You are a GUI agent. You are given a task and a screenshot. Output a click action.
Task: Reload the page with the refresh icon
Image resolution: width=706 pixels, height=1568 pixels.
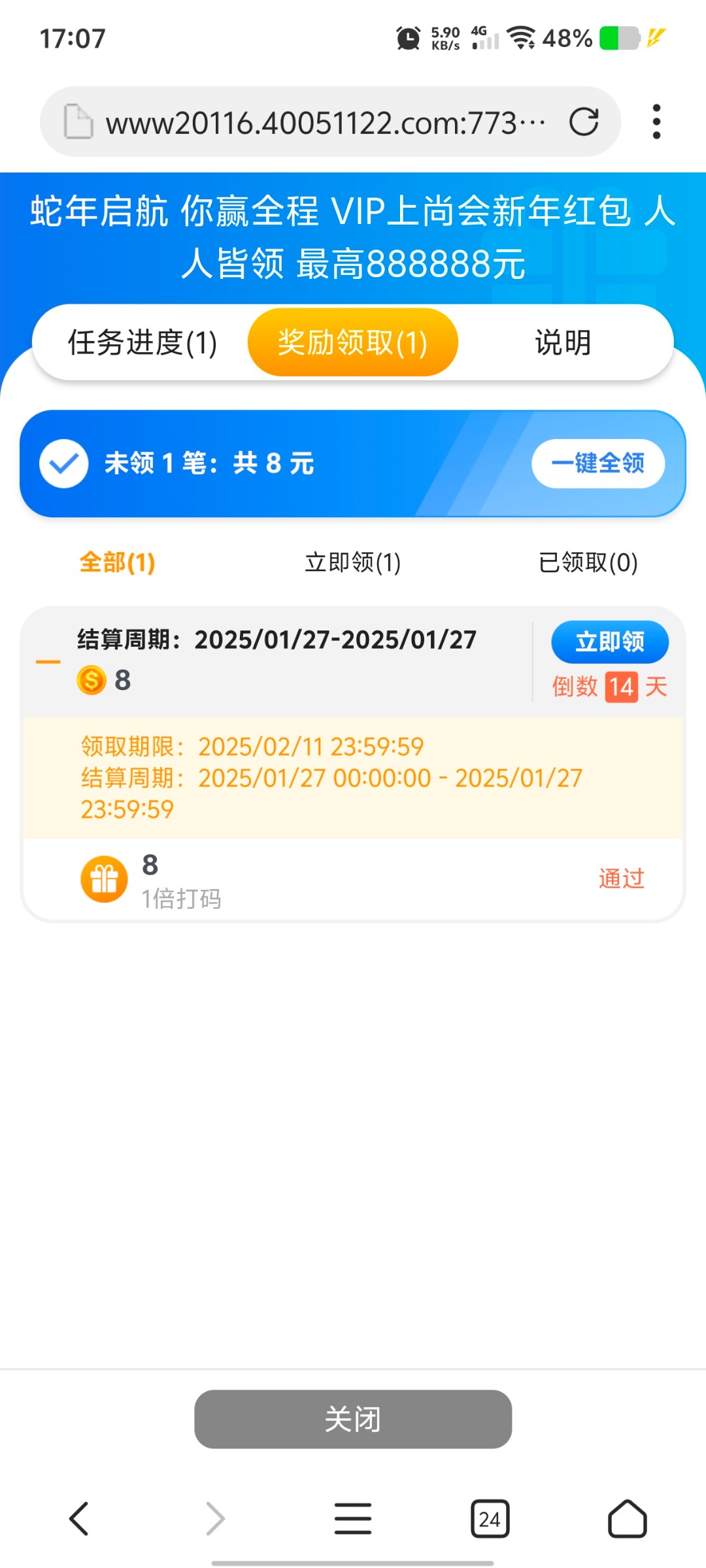pos(584,122)
